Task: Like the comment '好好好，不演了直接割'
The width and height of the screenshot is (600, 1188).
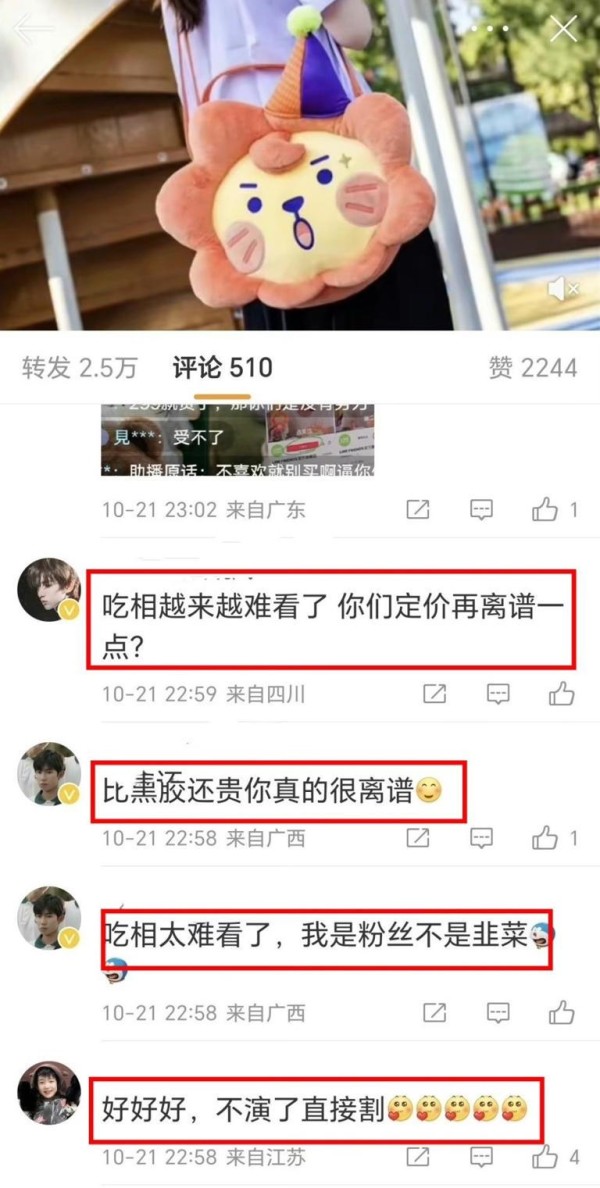Action: tap(546, 1157)
